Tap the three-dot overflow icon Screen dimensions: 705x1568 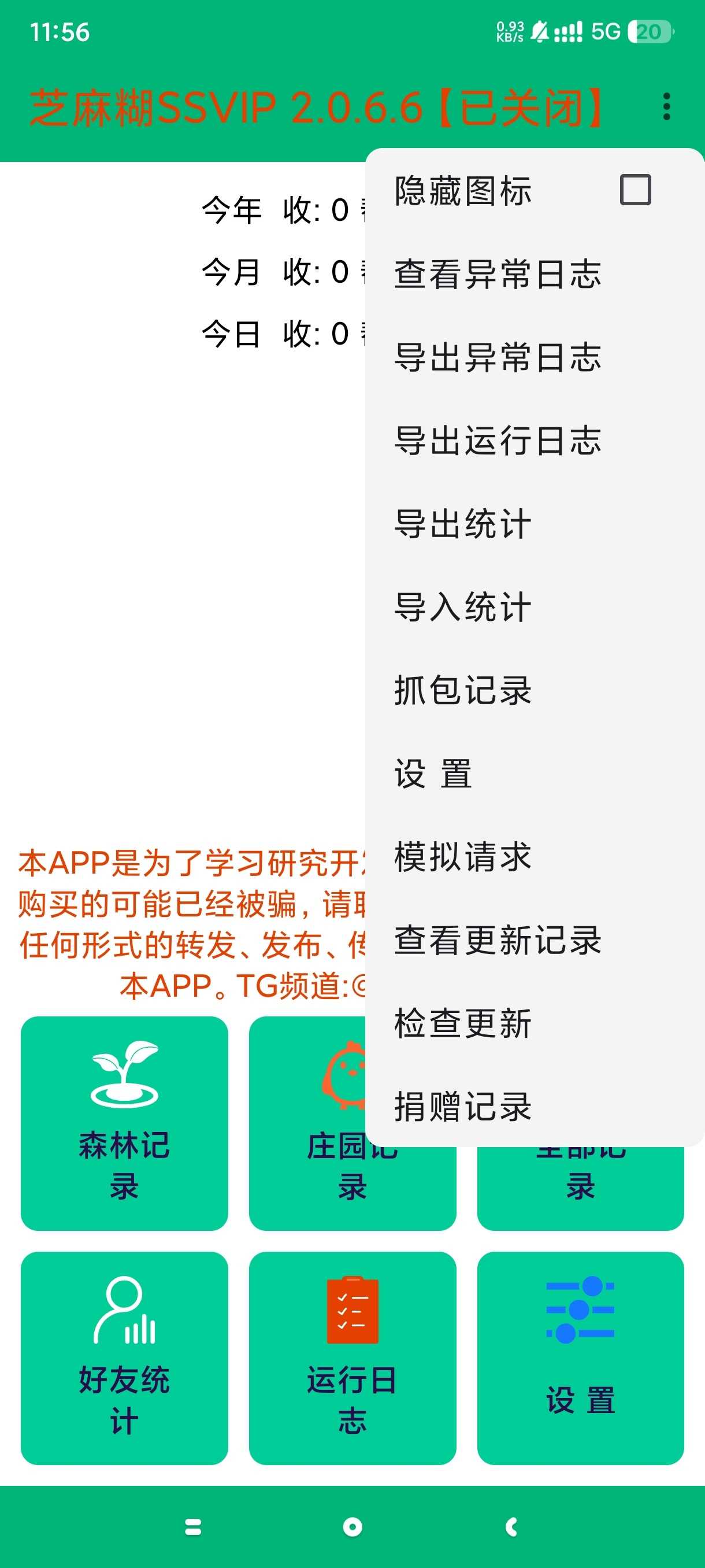666,106
